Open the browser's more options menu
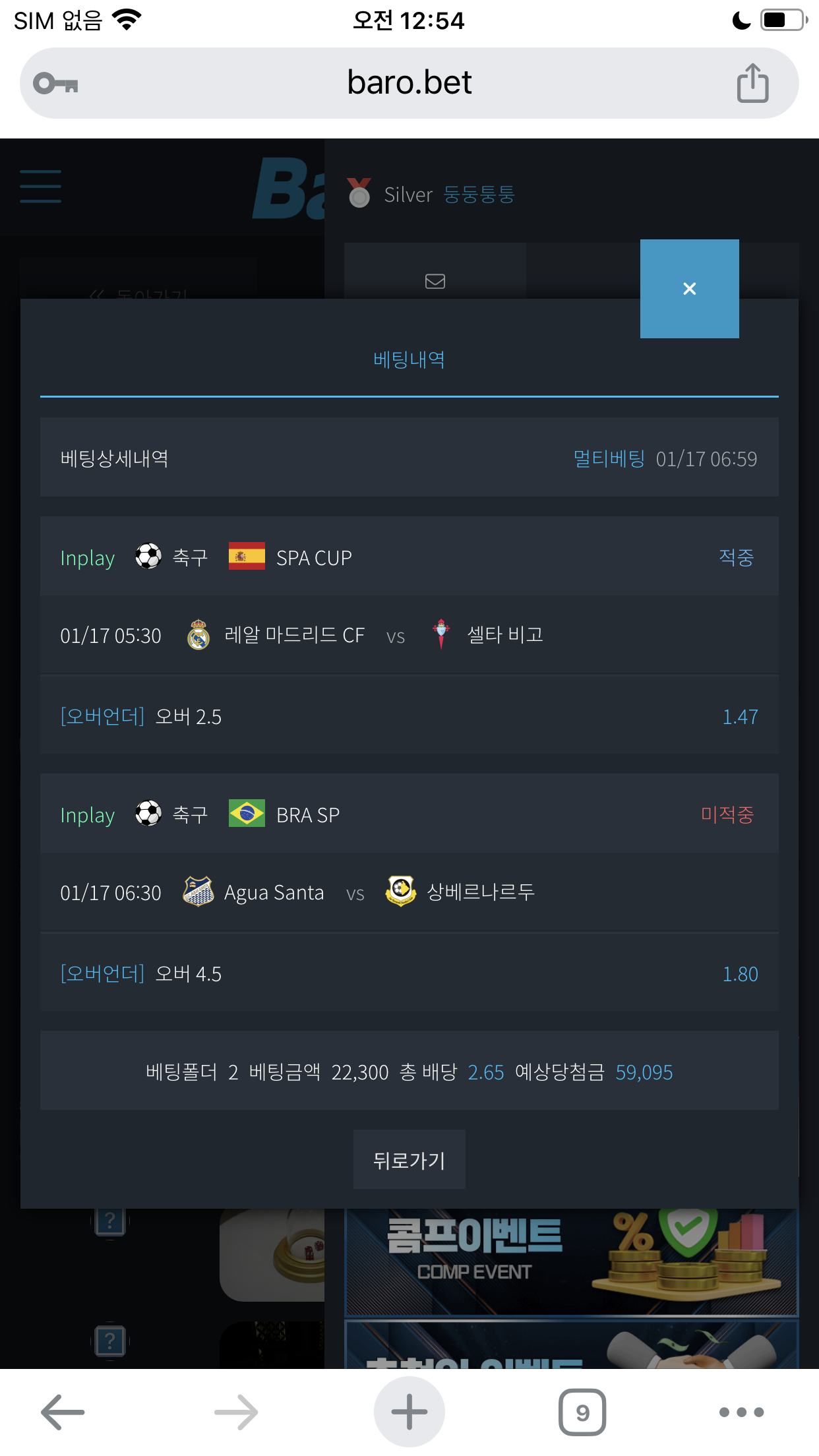The height and width of the screenshot is (1456, 819). 741,1412
